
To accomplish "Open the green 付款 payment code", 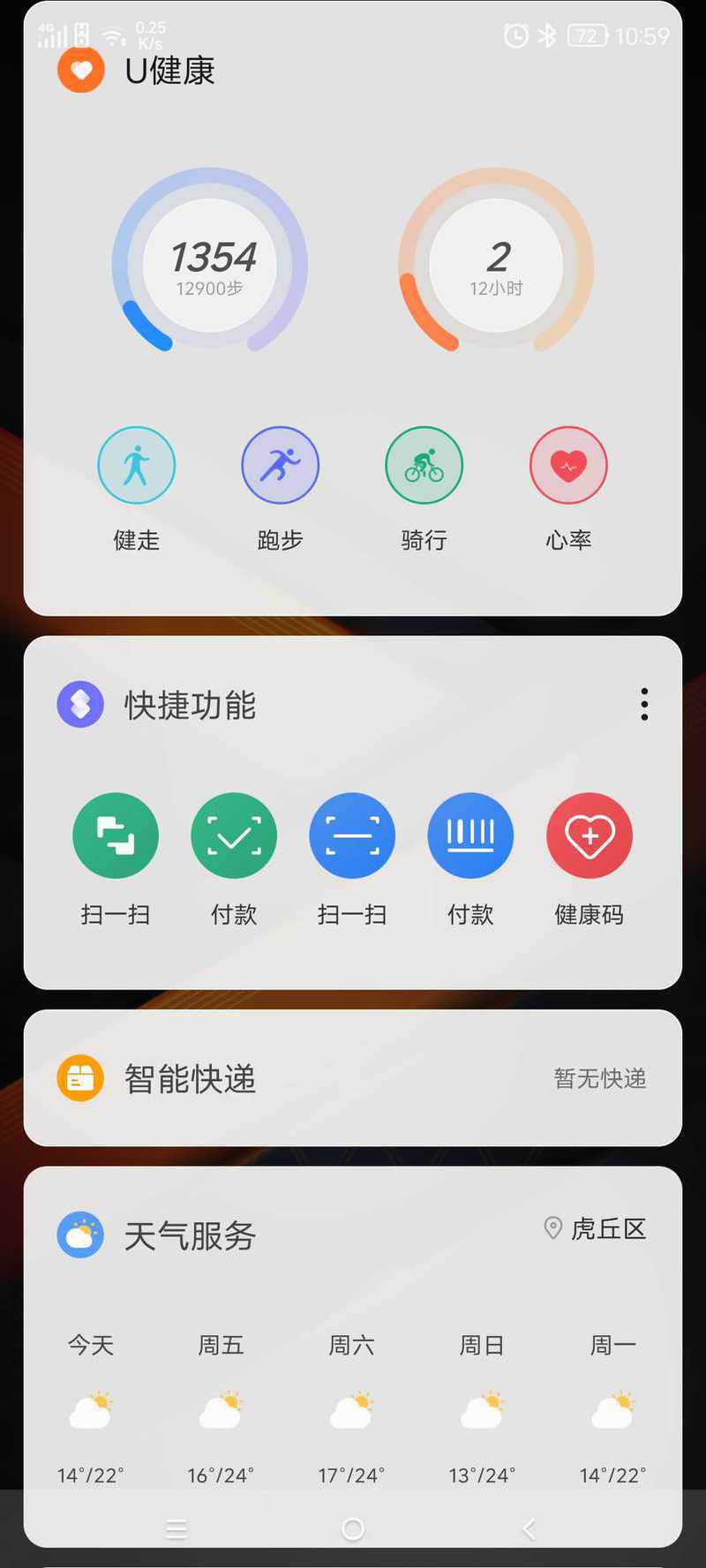I will (x=234, y=836).
